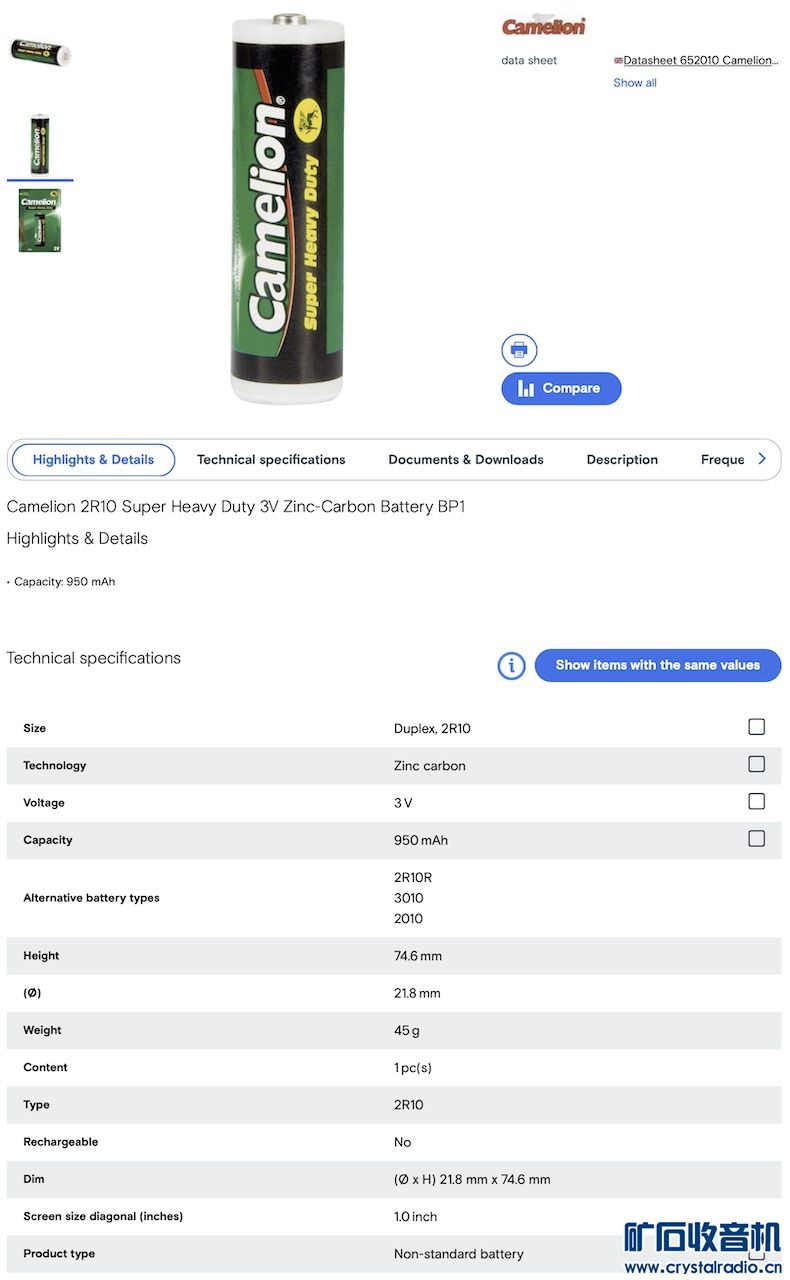The height and width of the screenshot is (1280, 790).
Task: Tick the Technology Zinc carbon checkbox
Action: [757, 764]
